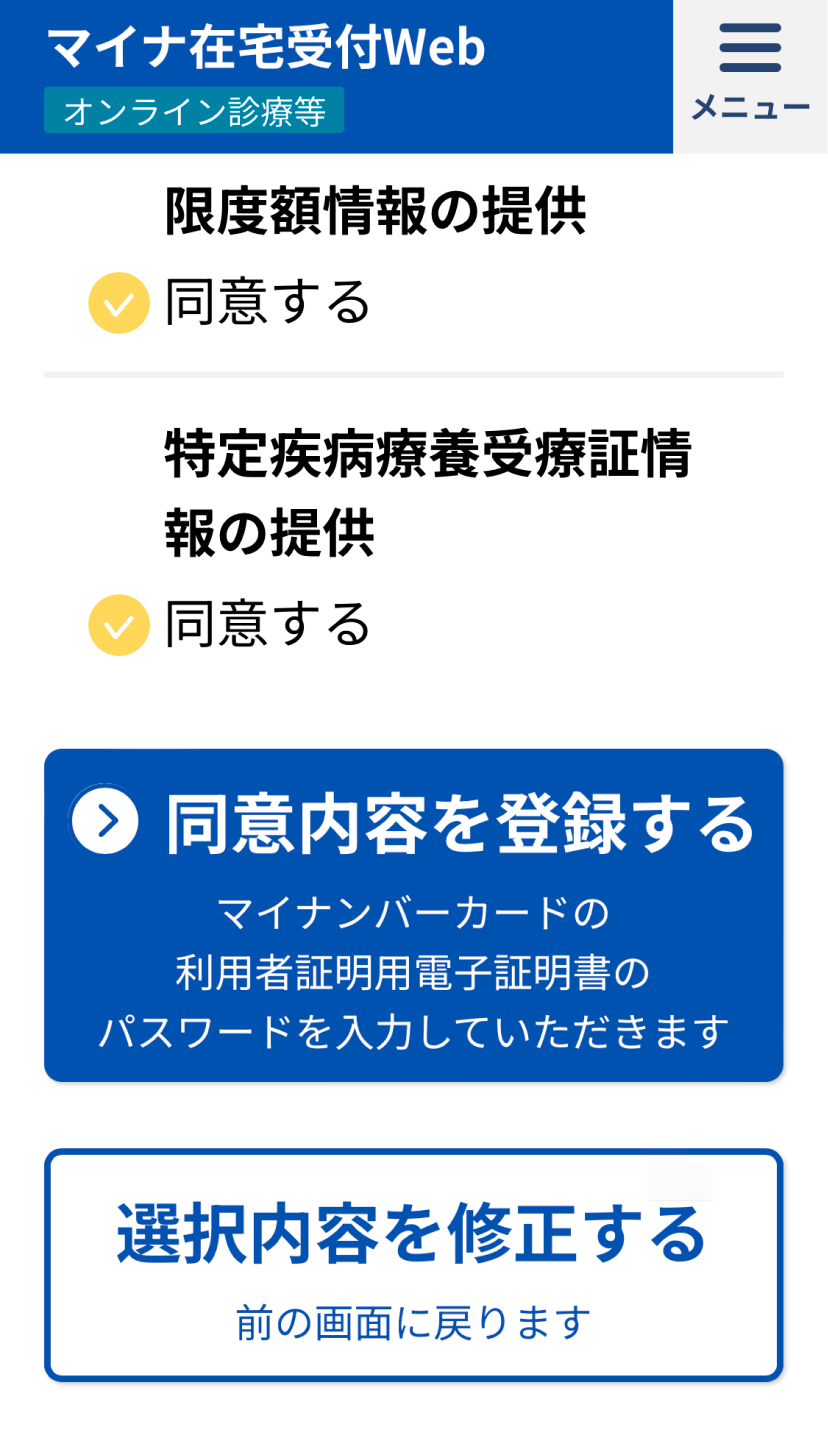Tap the 同意内容を登録する button
Viewport: 828px width, 1453px height.
(x=413, y=914)
